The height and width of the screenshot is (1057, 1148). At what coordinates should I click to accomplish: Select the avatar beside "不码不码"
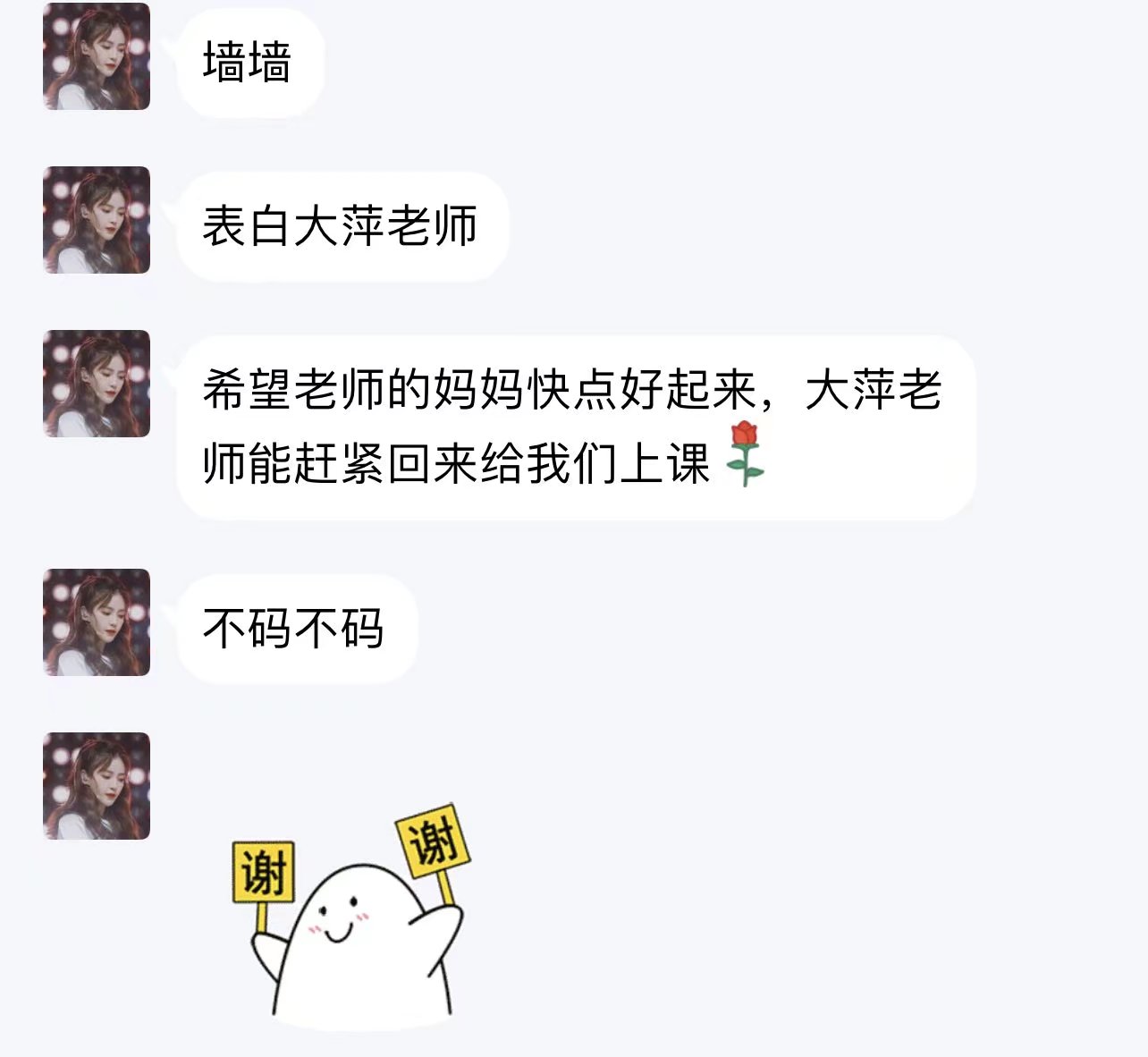coord(97,622)
